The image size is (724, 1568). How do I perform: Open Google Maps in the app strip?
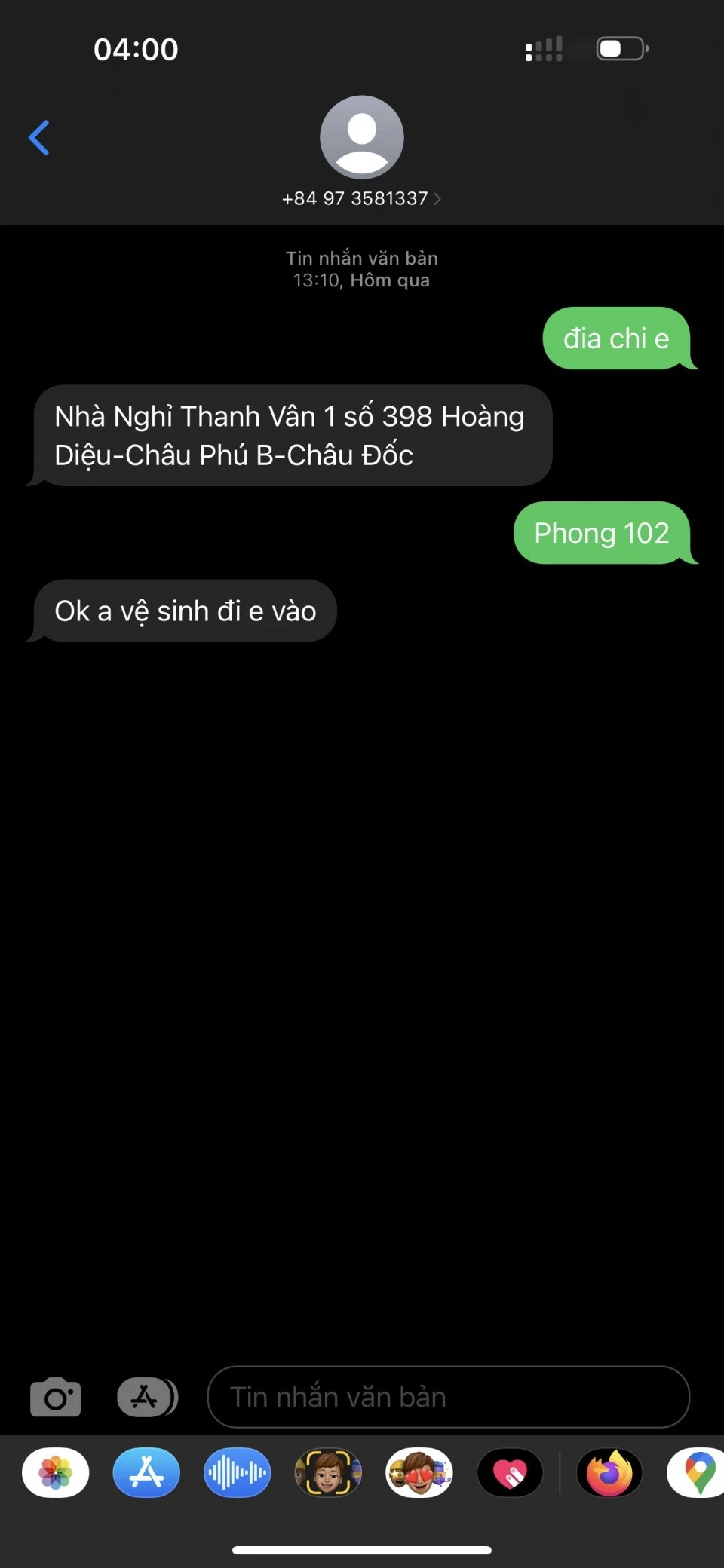(x=698, y=1472)
